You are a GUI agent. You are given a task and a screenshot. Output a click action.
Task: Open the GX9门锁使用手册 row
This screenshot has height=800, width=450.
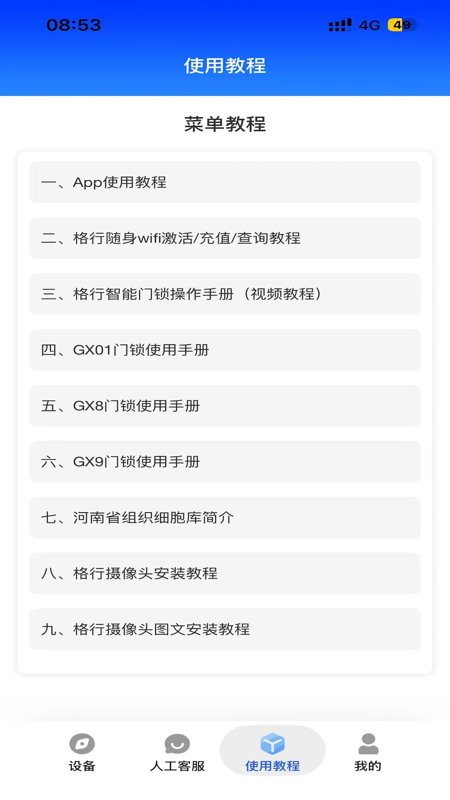[225, 461]
